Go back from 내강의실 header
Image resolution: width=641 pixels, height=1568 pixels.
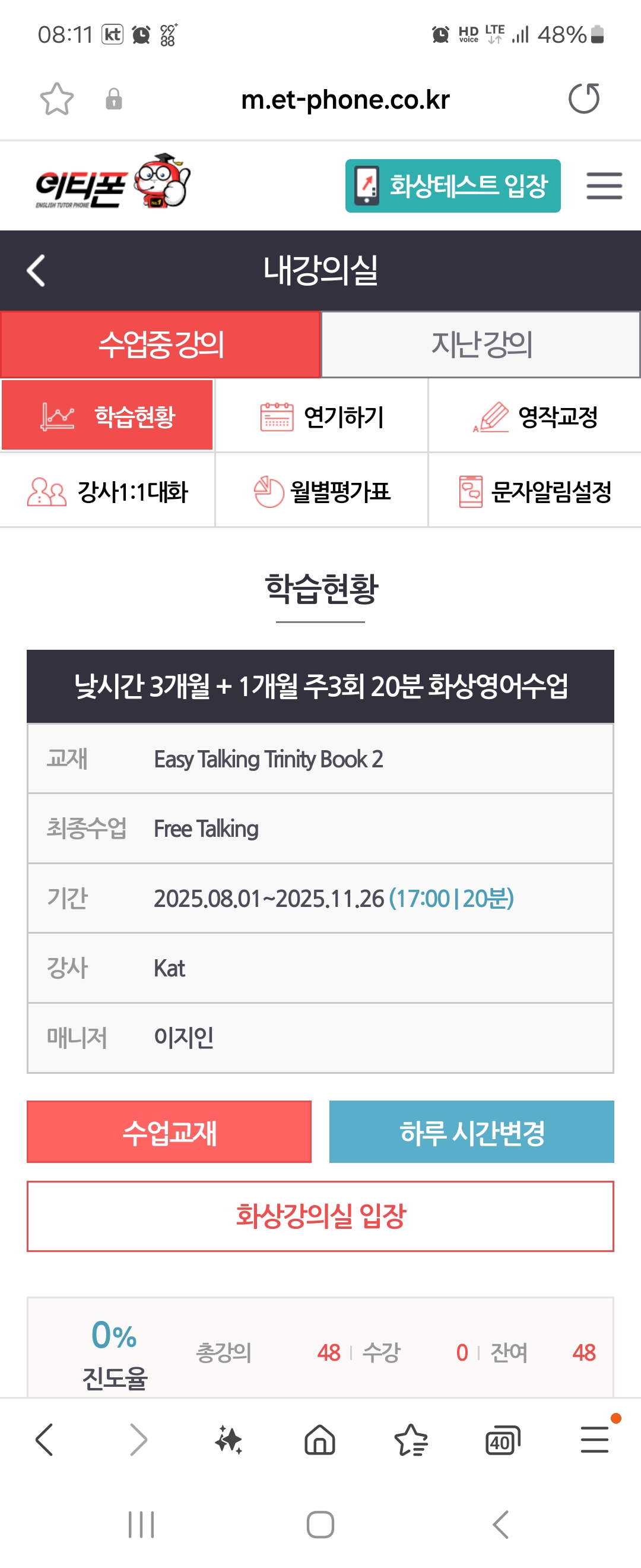(x=36, y=270)
